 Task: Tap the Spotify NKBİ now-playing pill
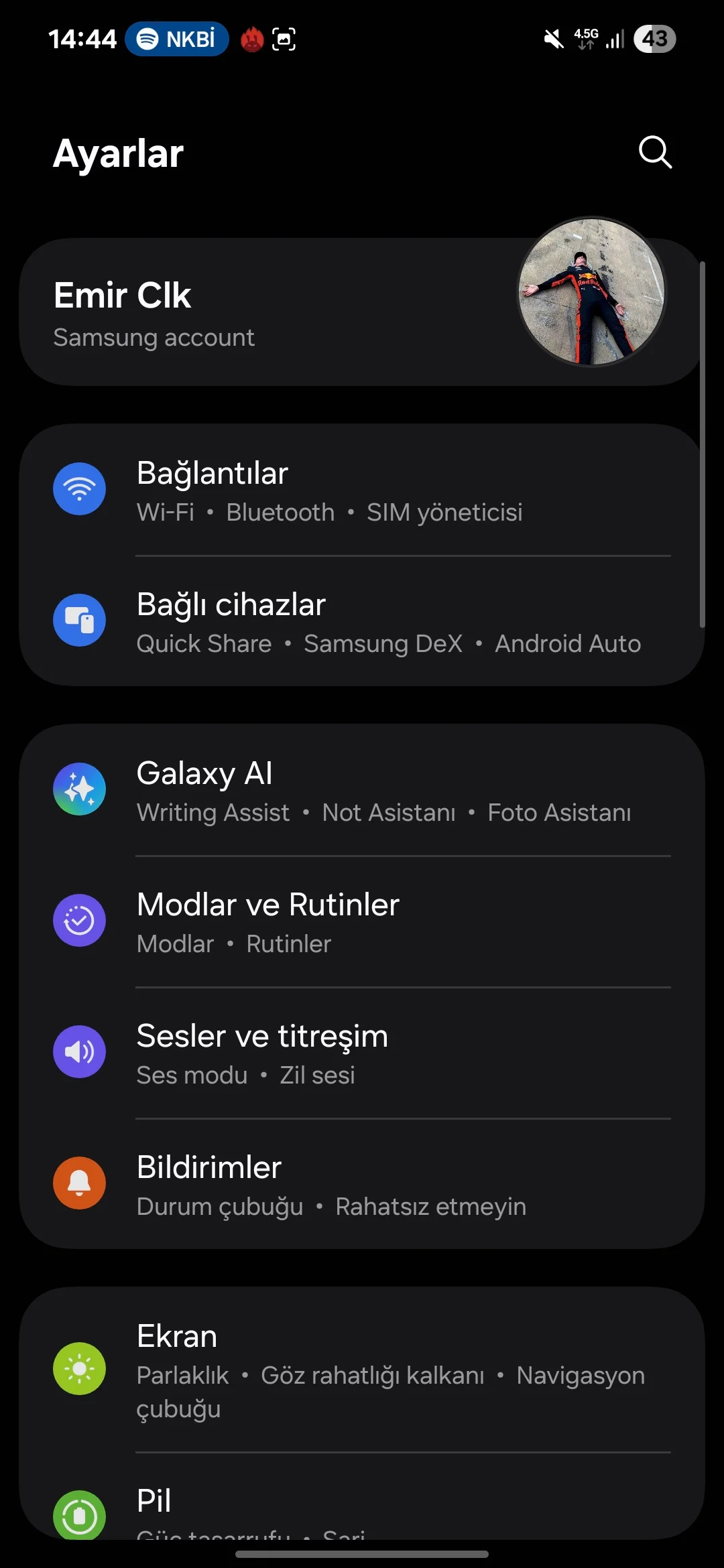177,39
